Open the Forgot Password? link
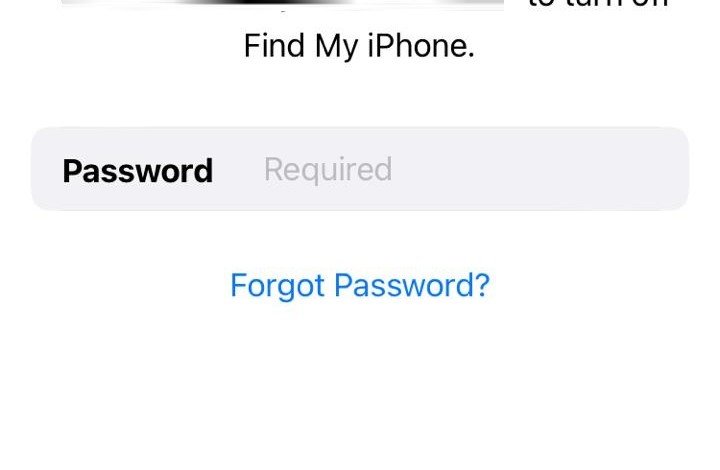Viewport: 720px width, 470px height. tap(360, 286)
